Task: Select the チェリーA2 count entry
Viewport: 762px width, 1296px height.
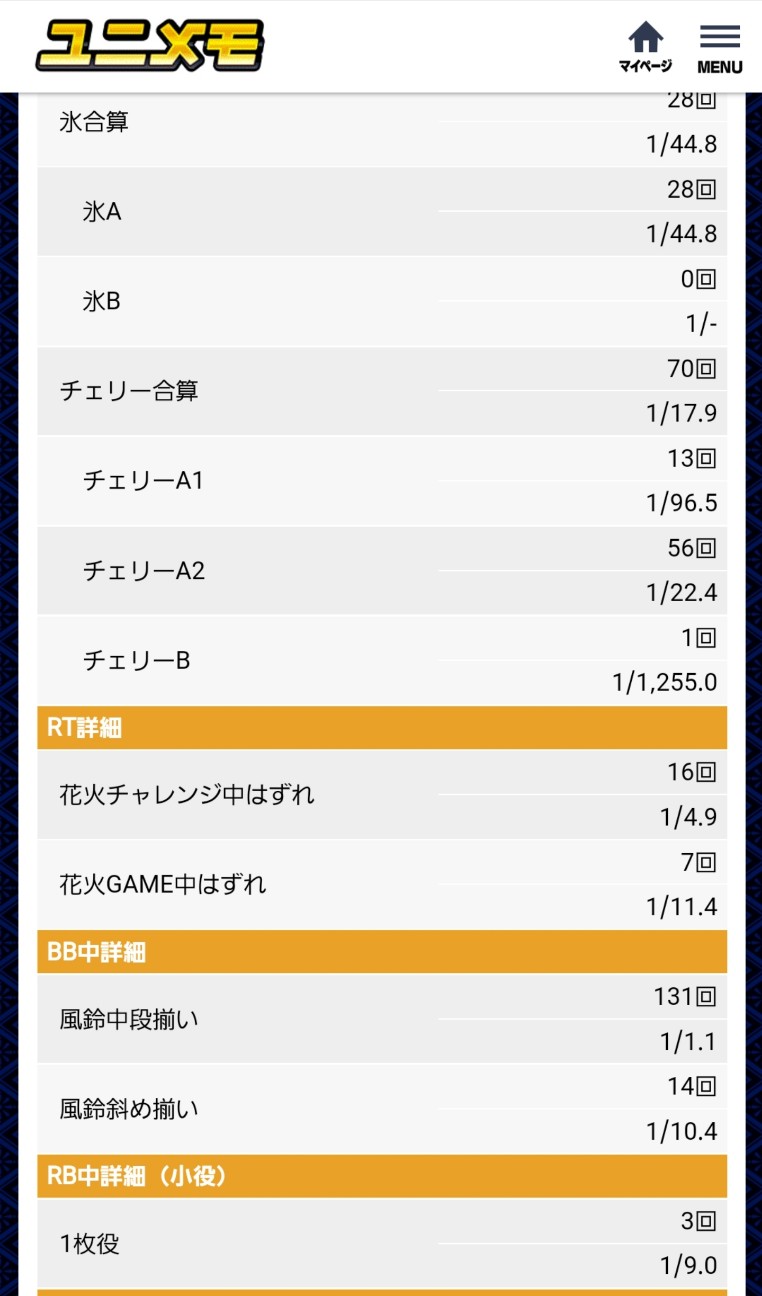Action: pos(688,548)
